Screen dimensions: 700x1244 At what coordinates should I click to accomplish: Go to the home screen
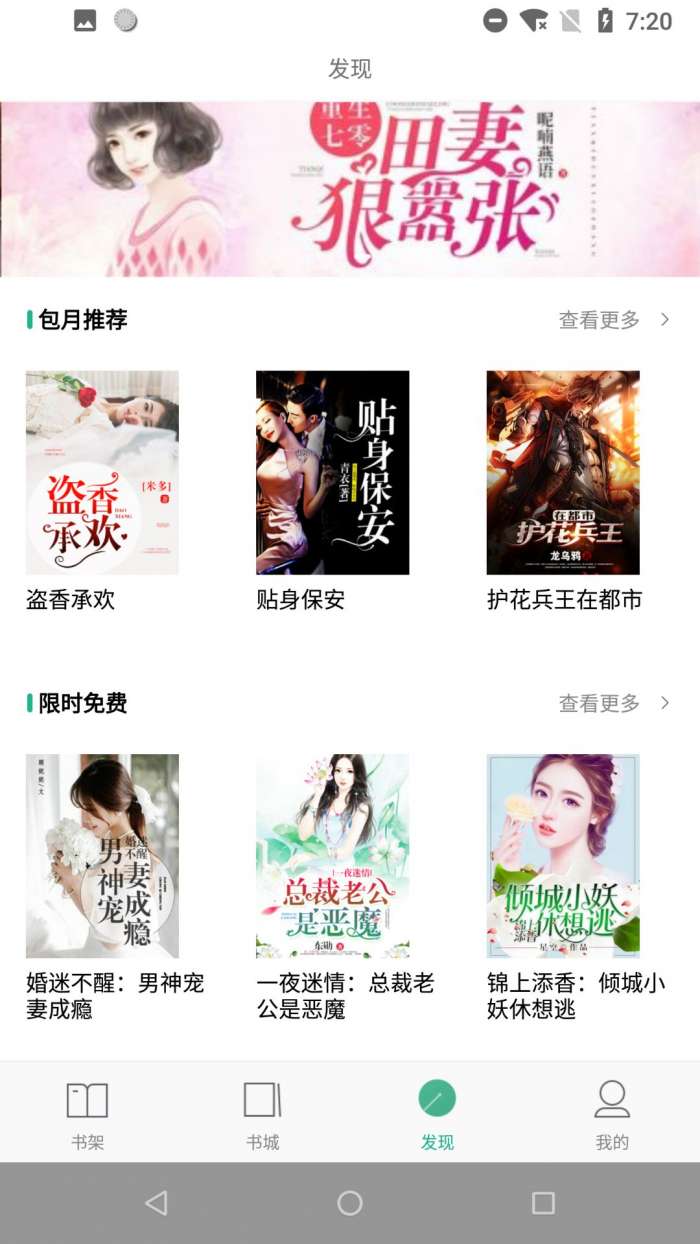(350, 1203)
